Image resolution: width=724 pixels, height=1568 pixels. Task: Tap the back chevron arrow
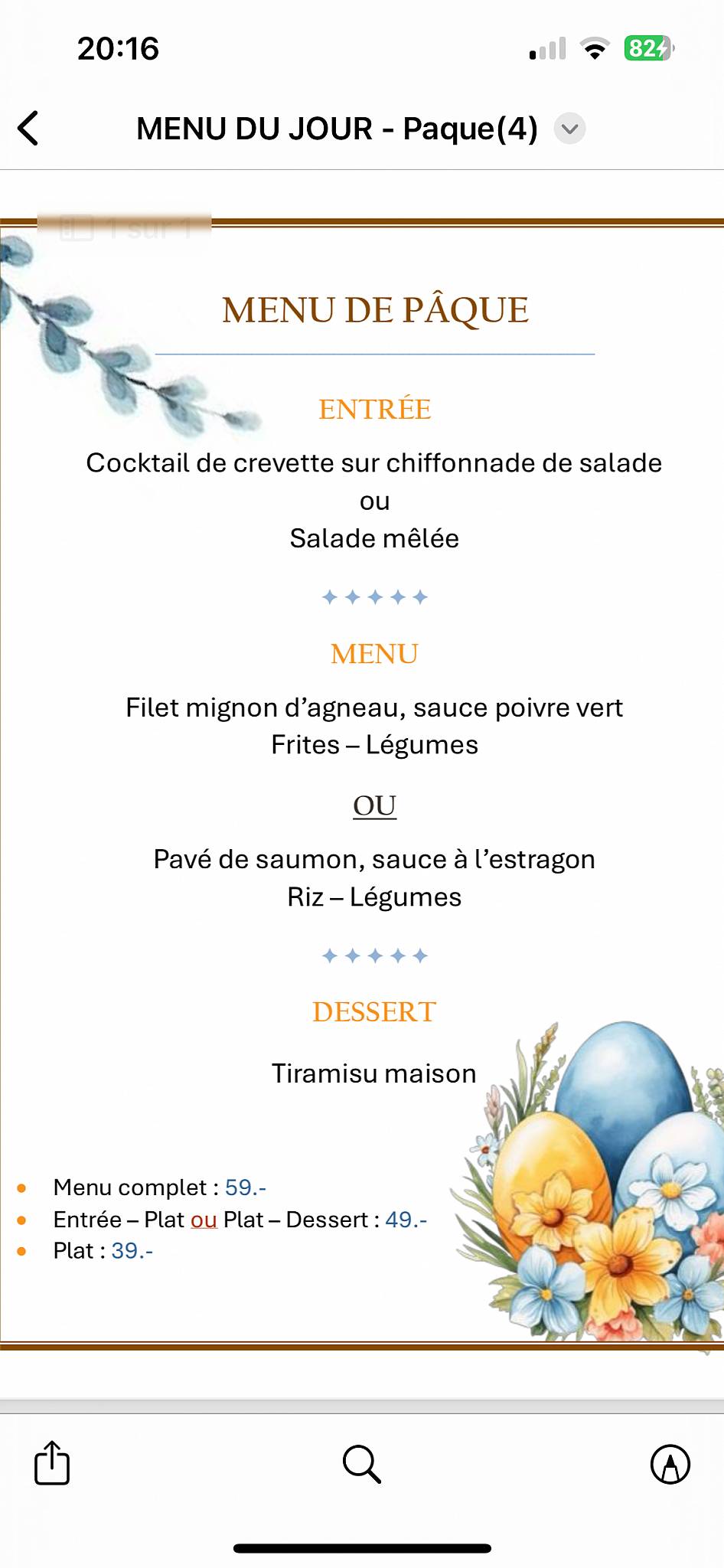(x=29, y=128)
